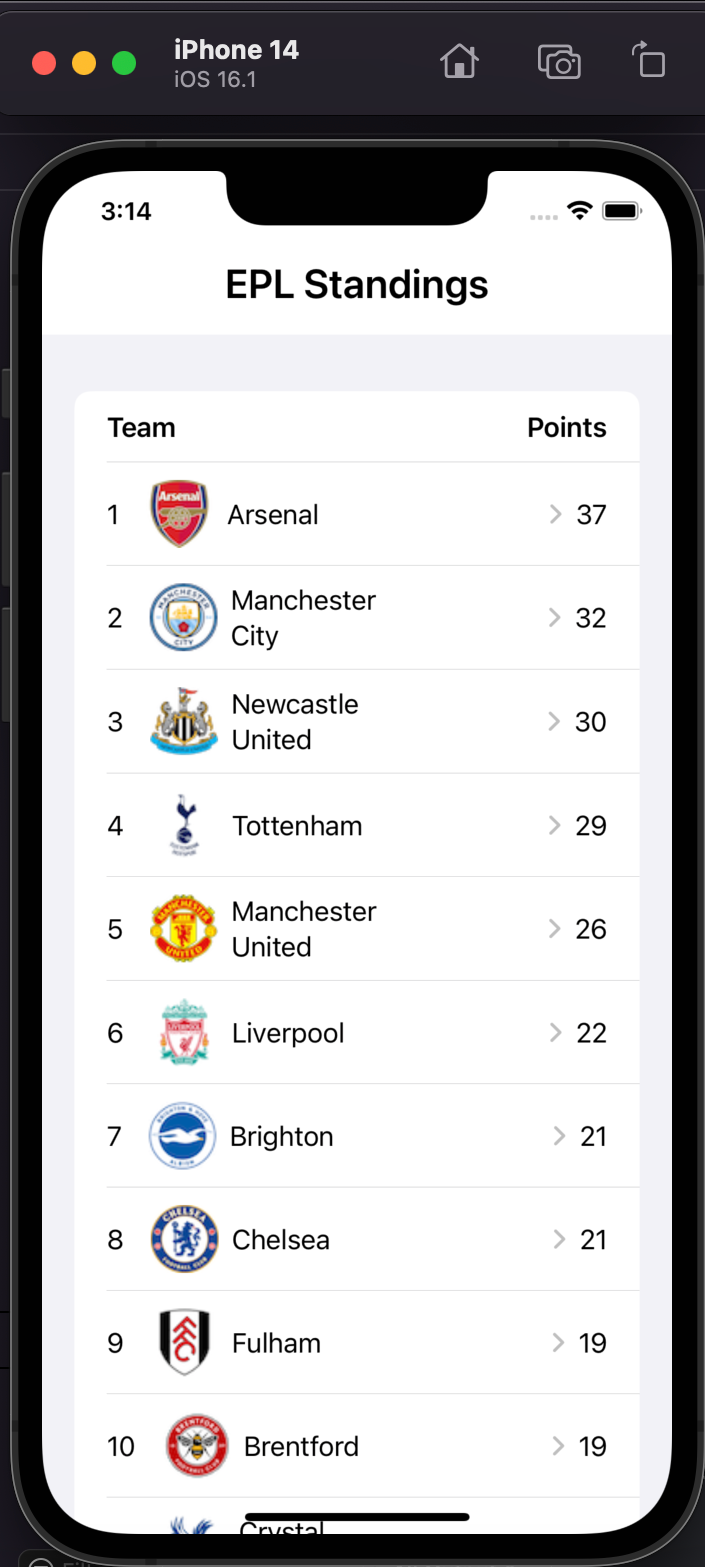Viewport: 705px width, 1567px height.
Task: Select Manchester City in the standings
Action: point(356,618)
